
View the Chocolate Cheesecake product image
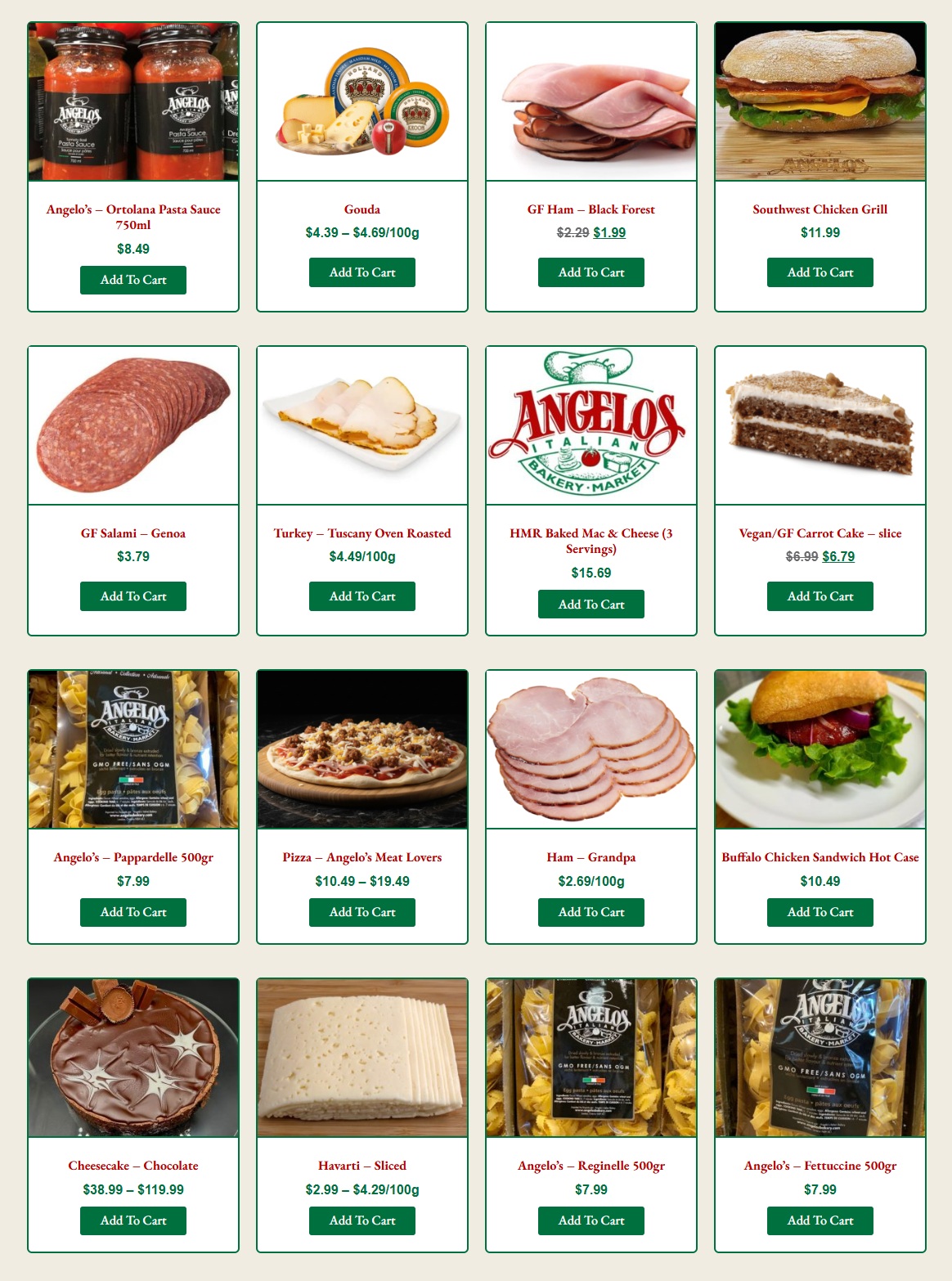tap(132, 1055)
